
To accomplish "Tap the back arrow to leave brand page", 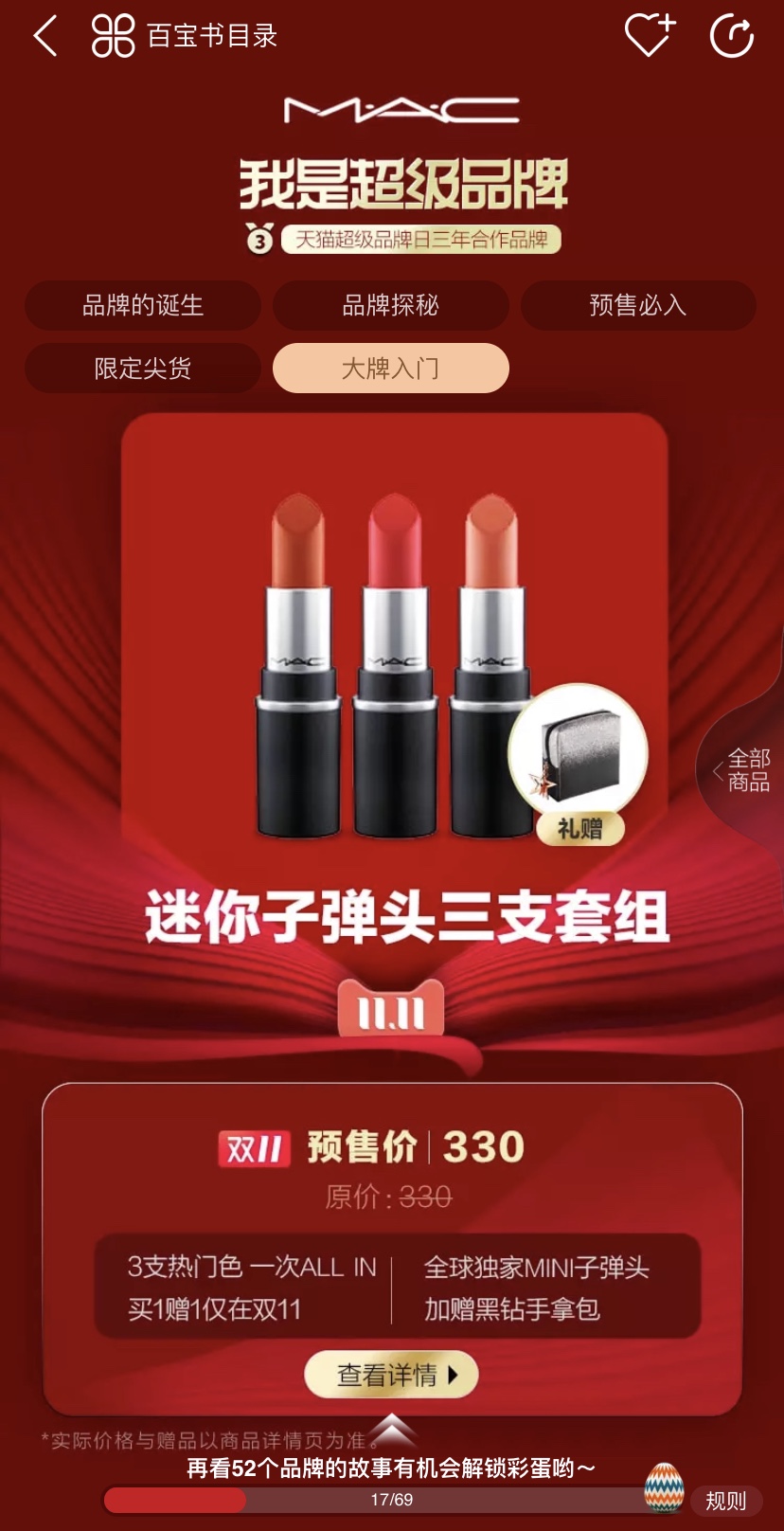I will (45, 35).
